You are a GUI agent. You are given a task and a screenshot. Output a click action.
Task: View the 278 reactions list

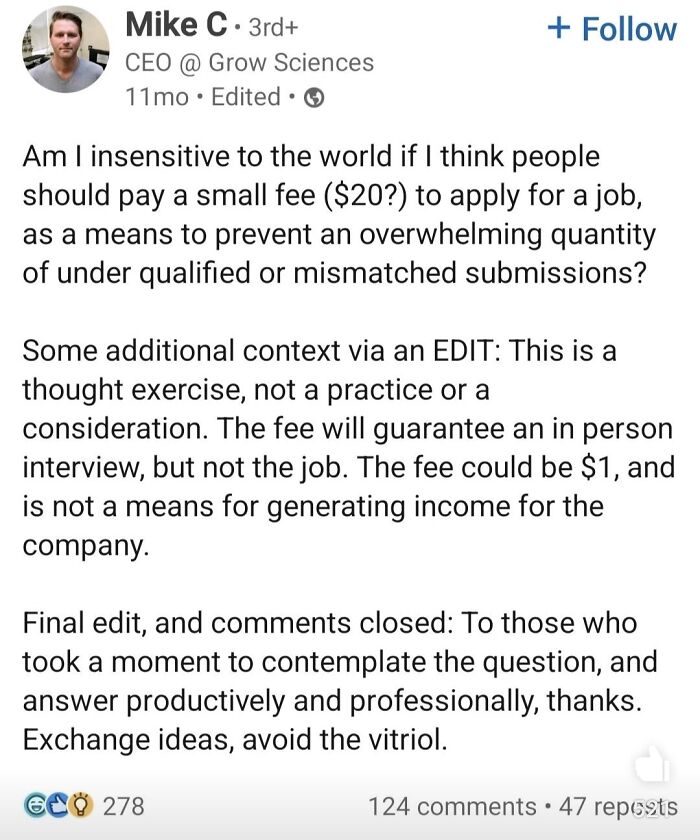click(85, 805)
